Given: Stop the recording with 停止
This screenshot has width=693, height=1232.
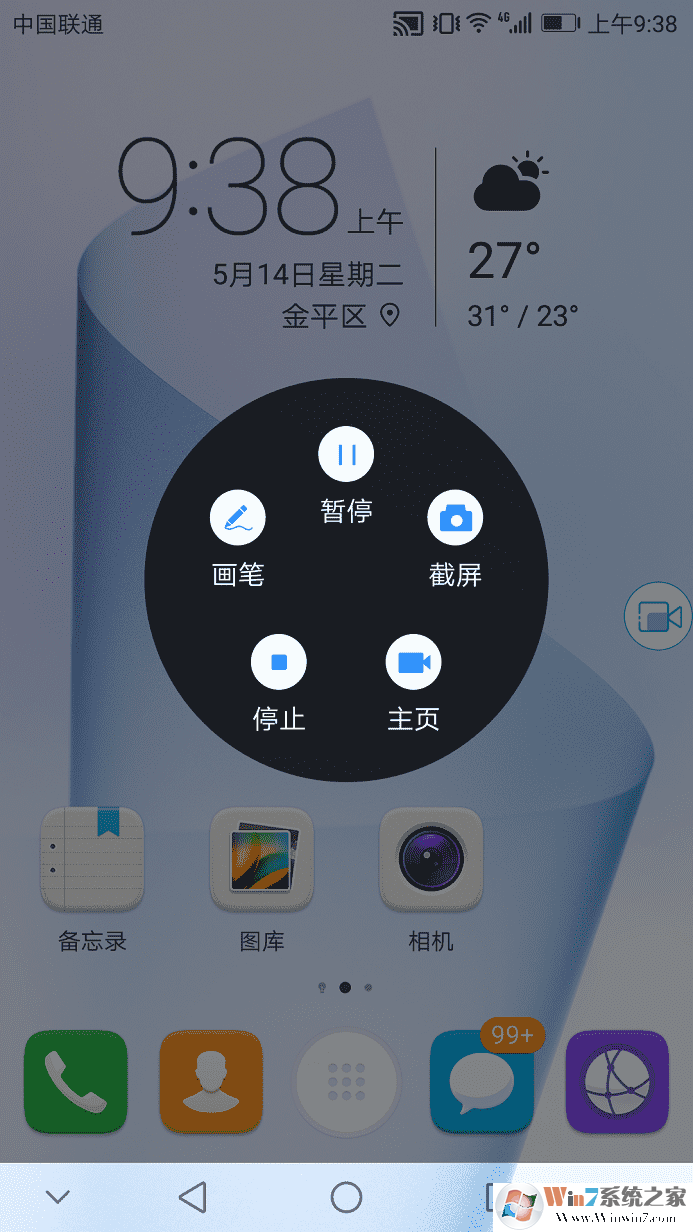Looking at the screenshot, I should 279,662.
